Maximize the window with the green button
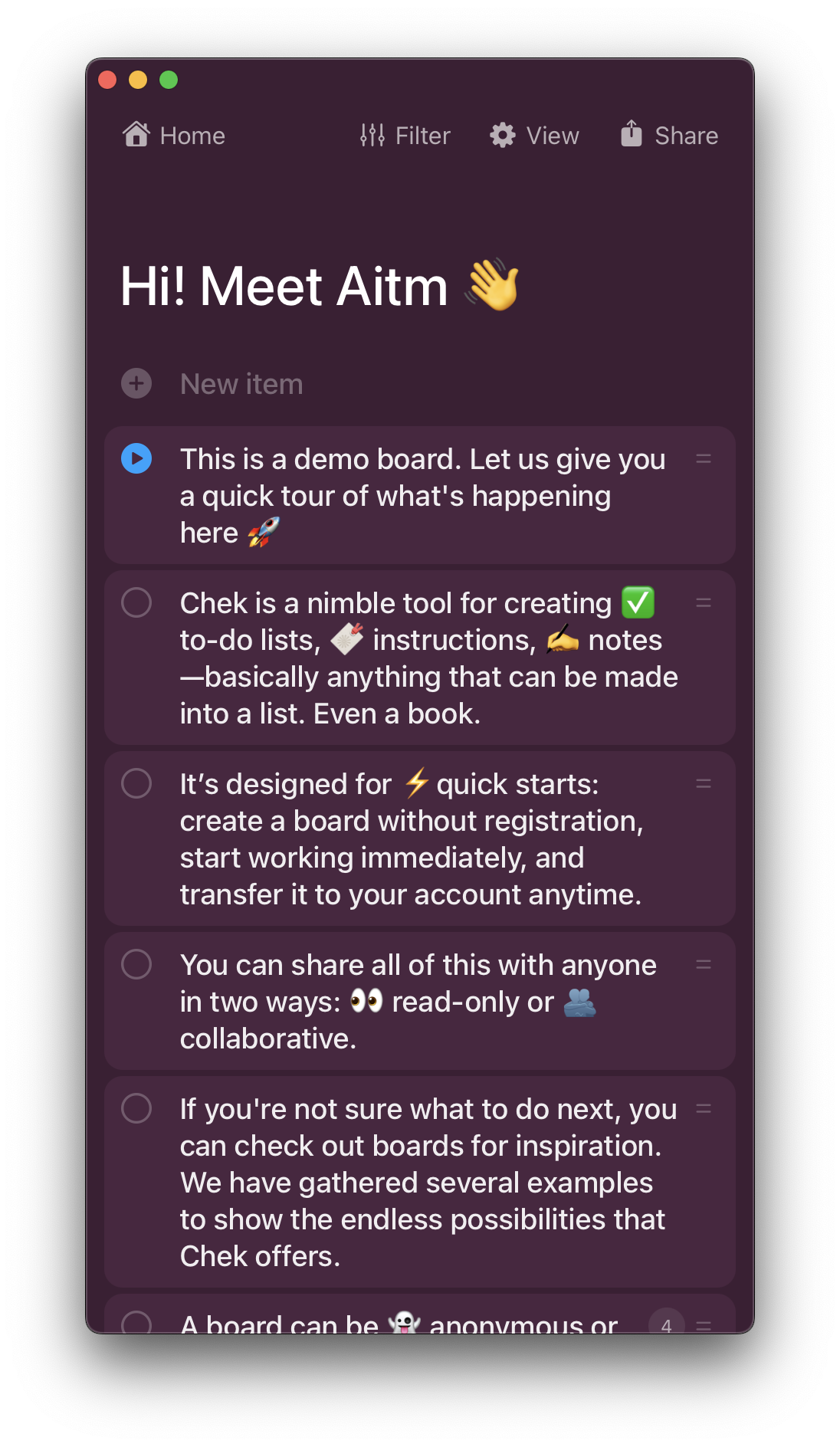The height and width of the screenshot is (1447, 840). 169,80
